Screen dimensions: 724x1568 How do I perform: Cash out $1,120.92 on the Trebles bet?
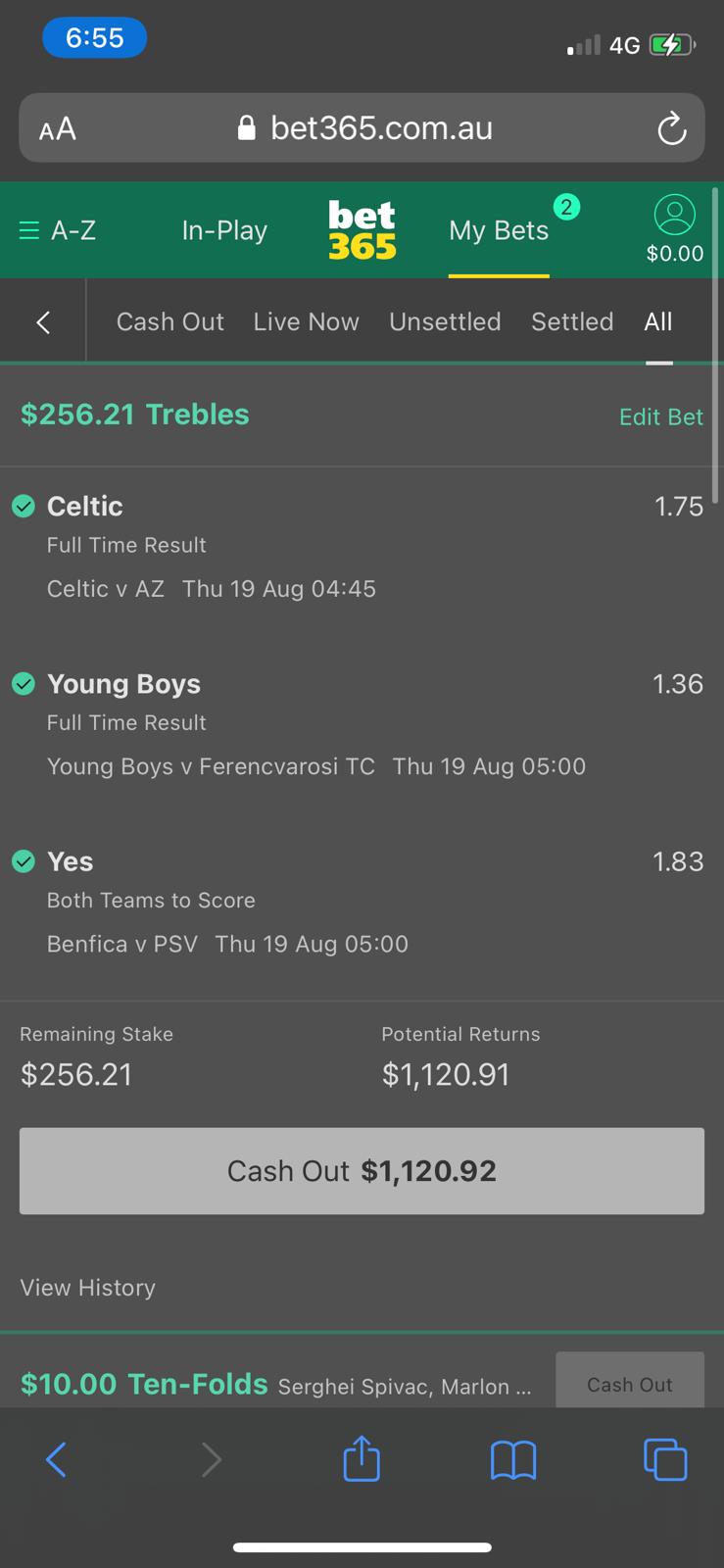pyautogui.click(x=362, y=1171)
